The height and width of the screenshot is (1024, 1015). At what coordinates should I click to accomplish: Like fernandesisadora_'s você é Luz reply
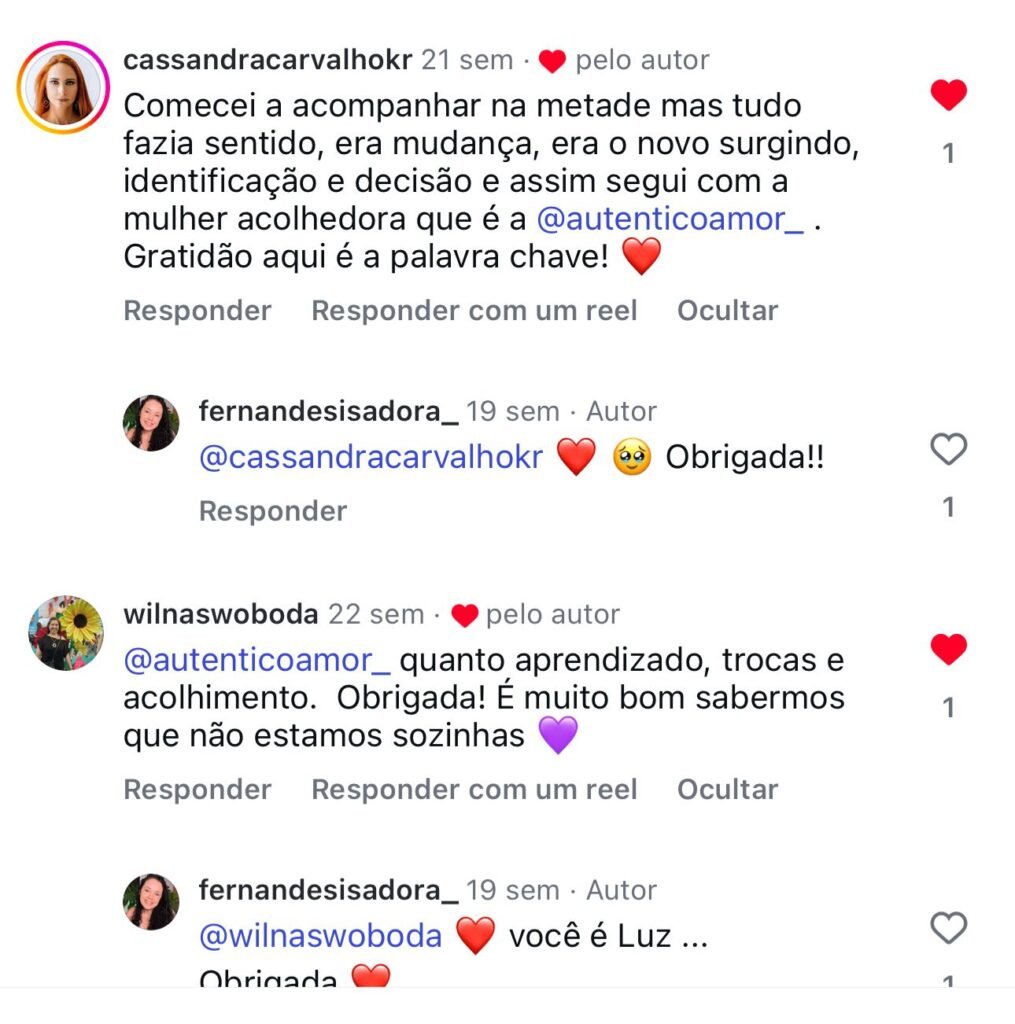(948, 929)
